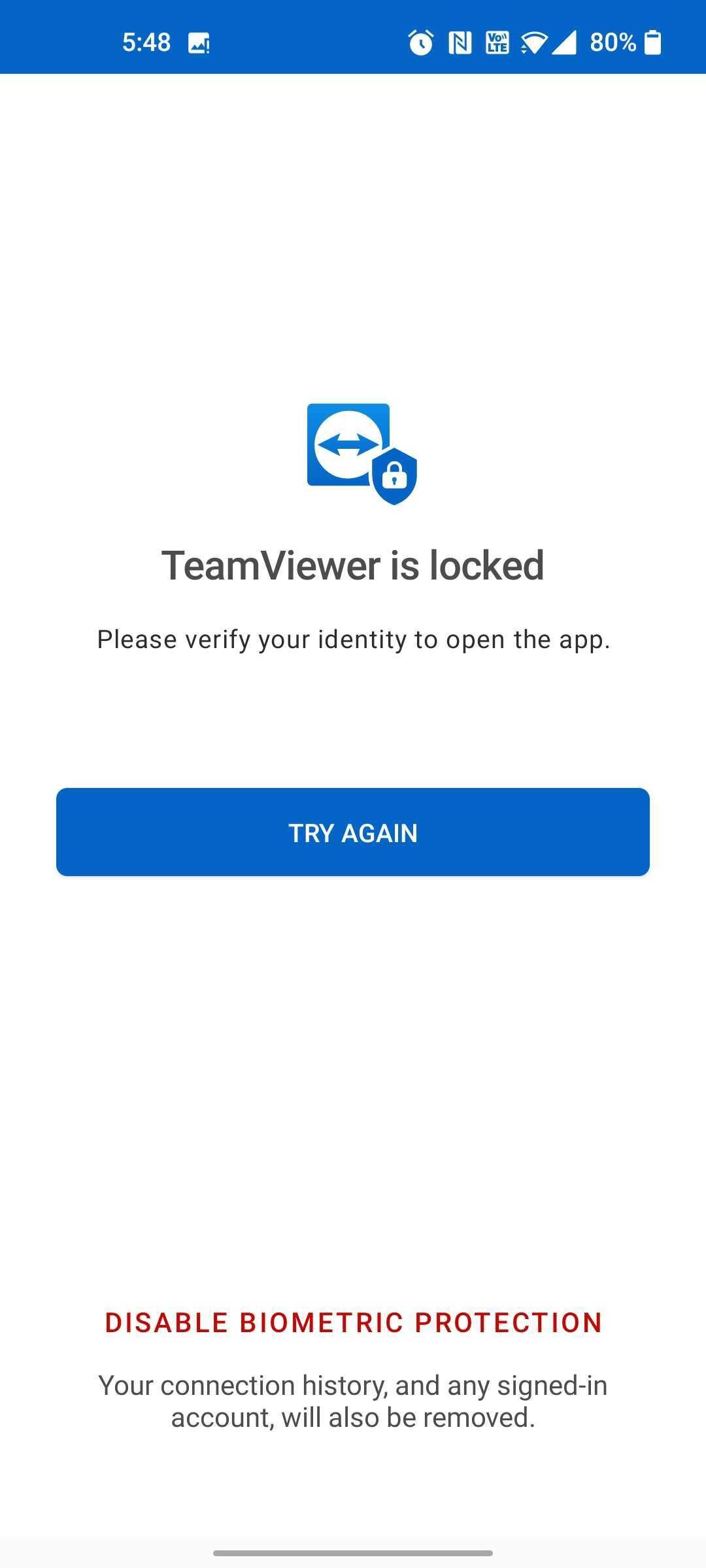
Task: Click the identity verification message text
Action: pos(353,639)
